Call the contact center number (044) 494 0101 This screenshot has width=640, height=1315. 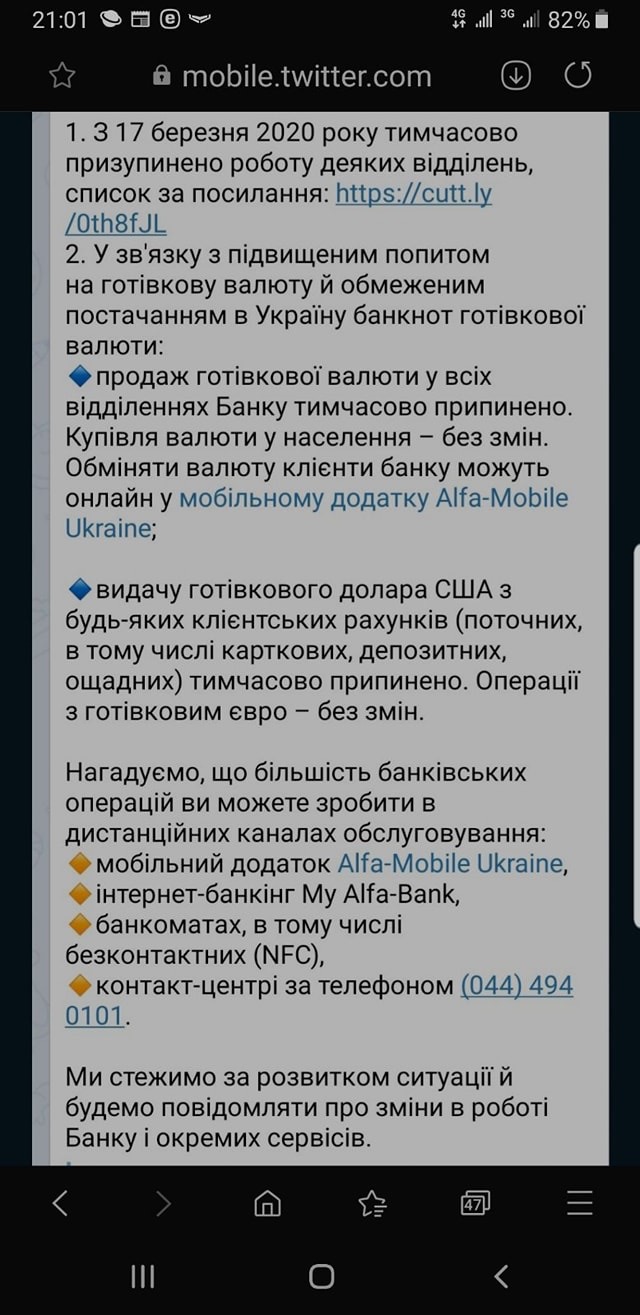pos(516,986)
